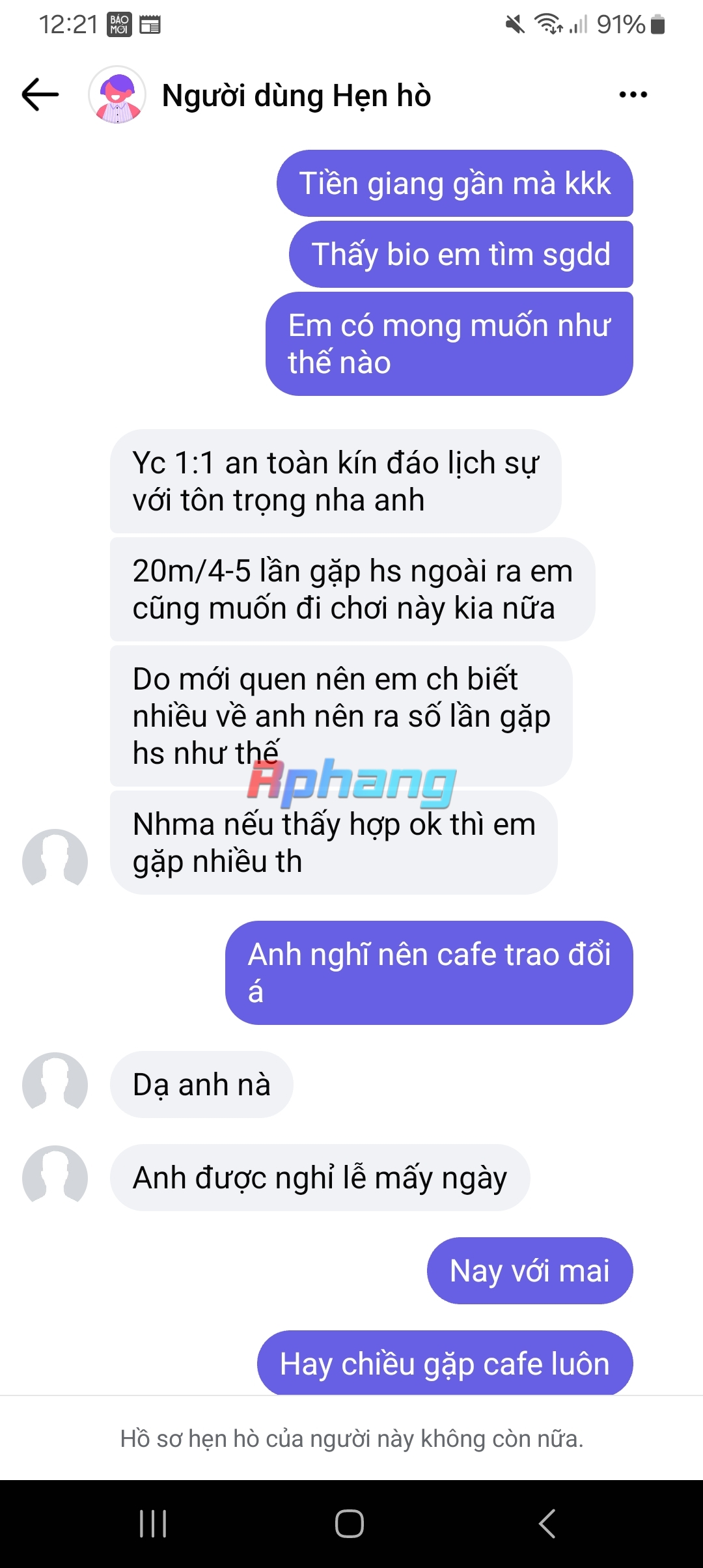Tap the system home button

pos(350,1524)
